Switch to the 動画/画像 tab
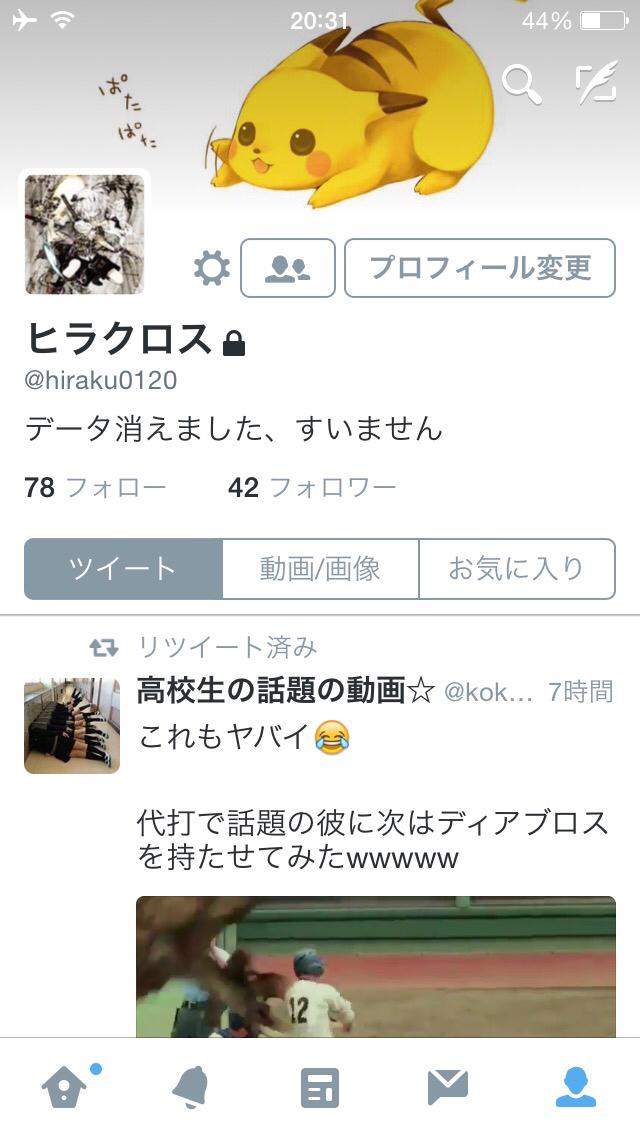This screenshot has width=640, height=1136. (x=320, y=569)
